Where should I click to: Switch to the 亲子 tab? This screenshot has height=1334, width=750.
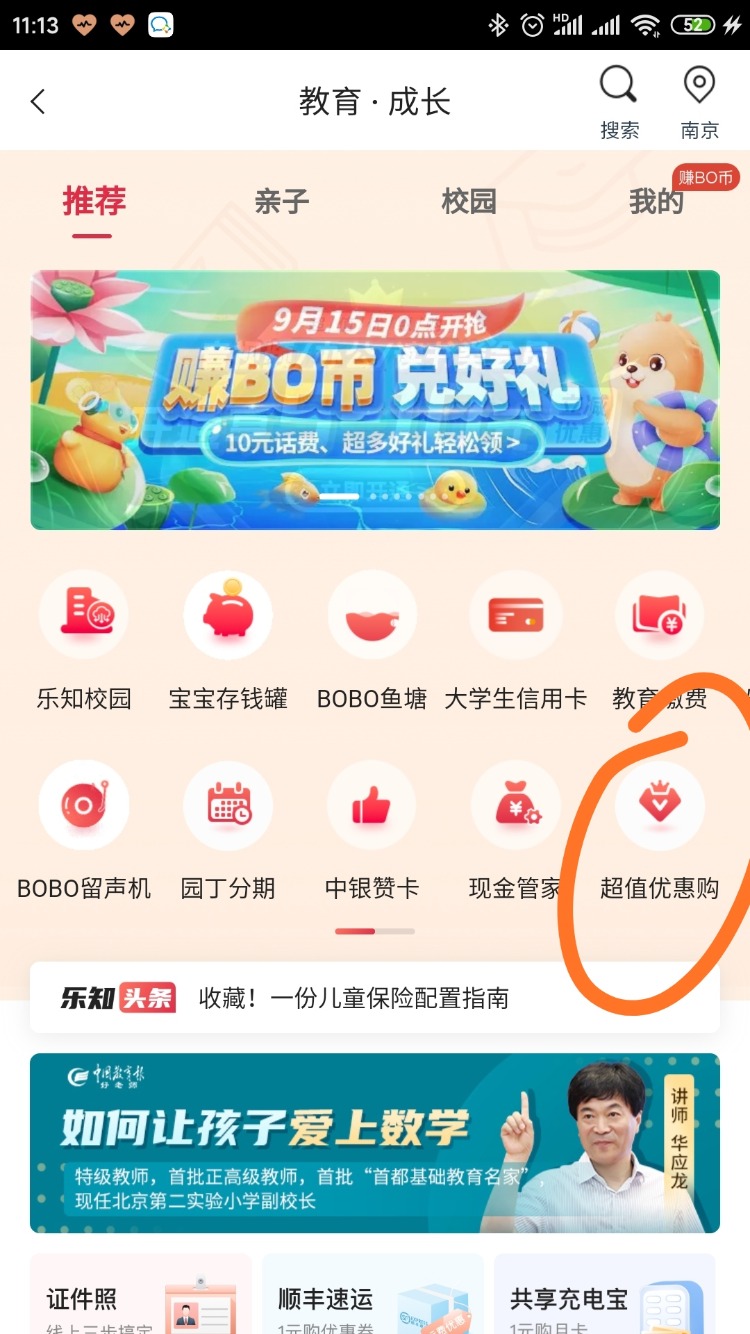pos(281,202)
